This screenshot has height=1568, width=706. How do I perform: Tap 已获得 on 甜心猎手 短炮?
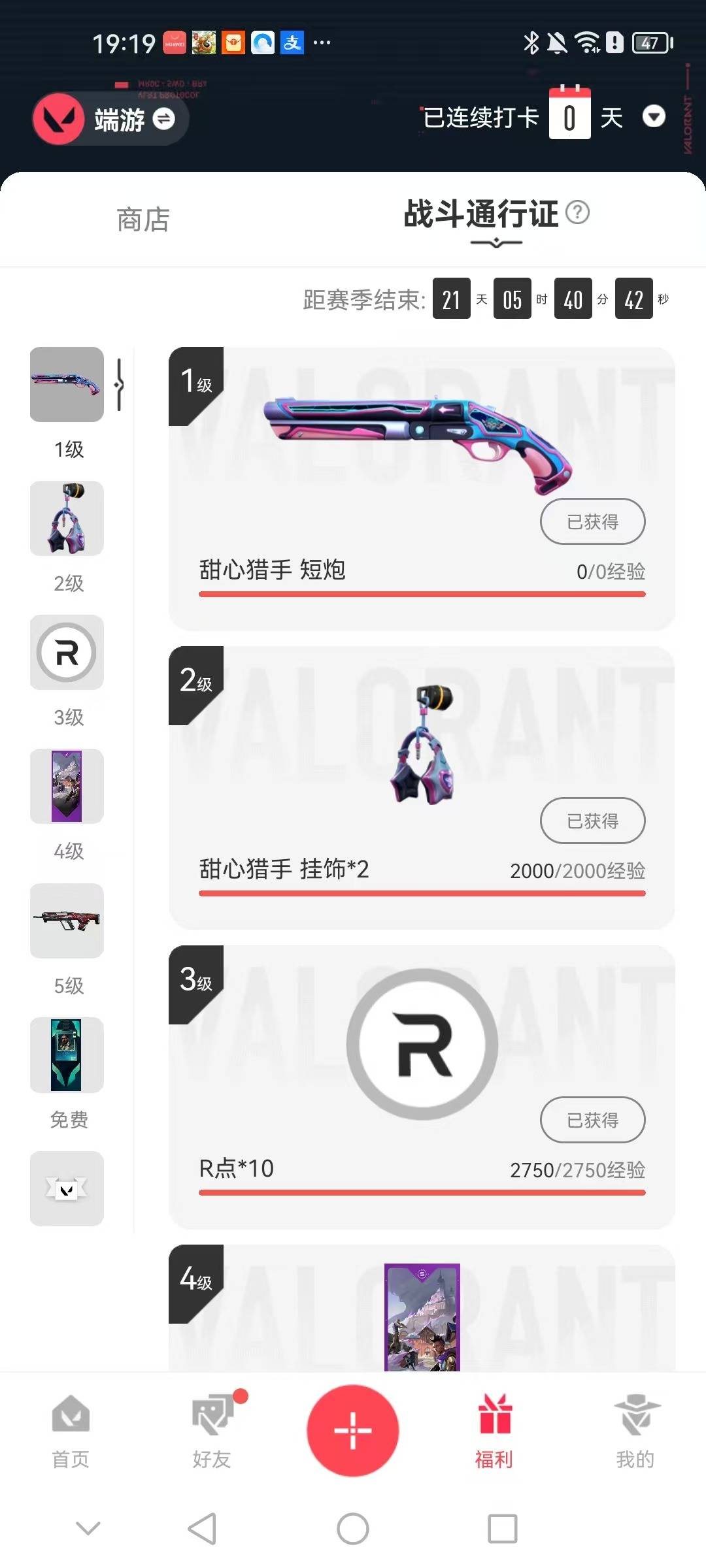[x=592, y=521]
